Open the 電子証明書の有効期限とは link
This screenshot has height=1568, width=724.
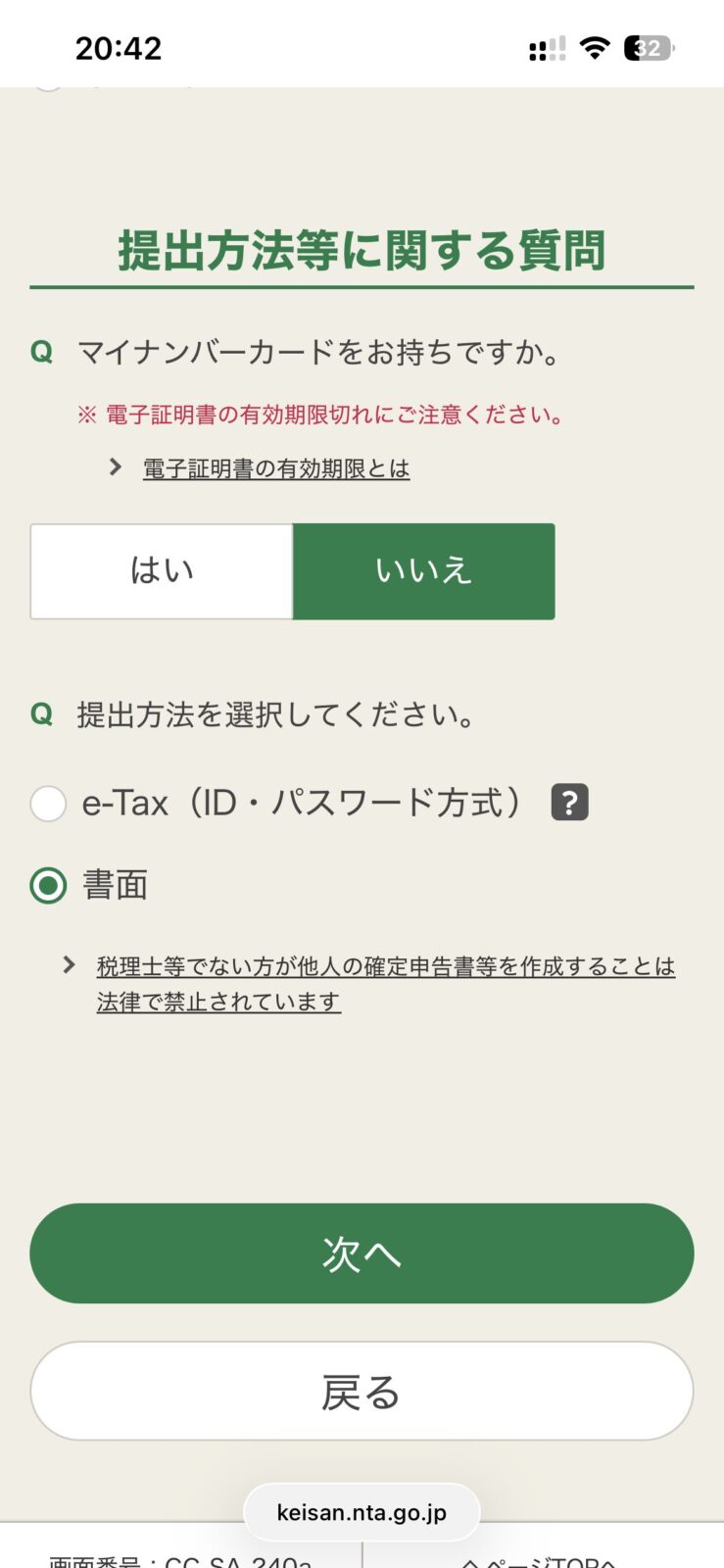pyautogui.click(x=275, y=468)
